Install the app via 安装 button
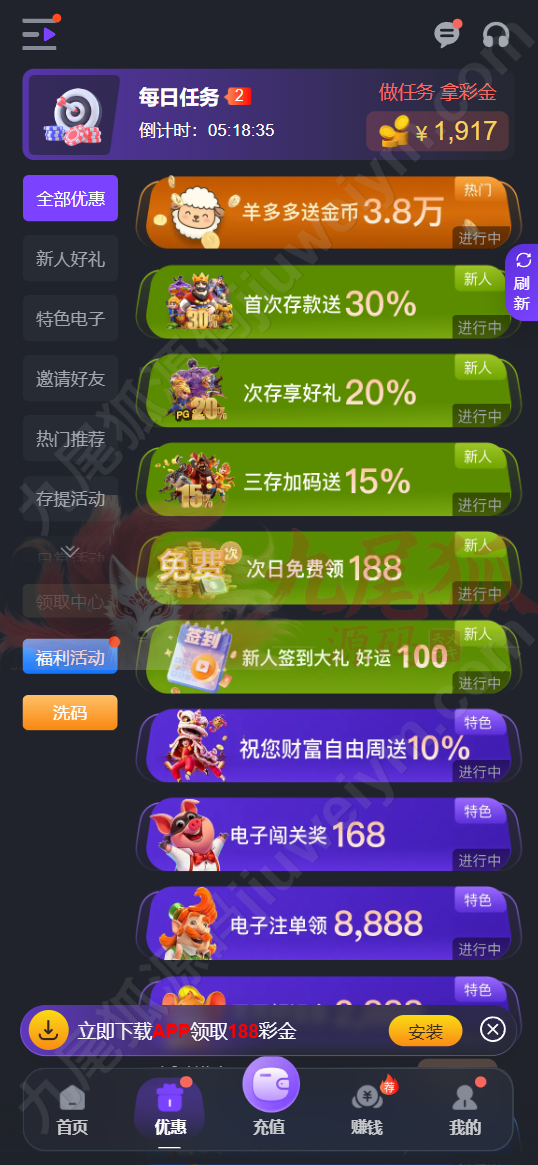538x1165 pixels. point(425,1031)
